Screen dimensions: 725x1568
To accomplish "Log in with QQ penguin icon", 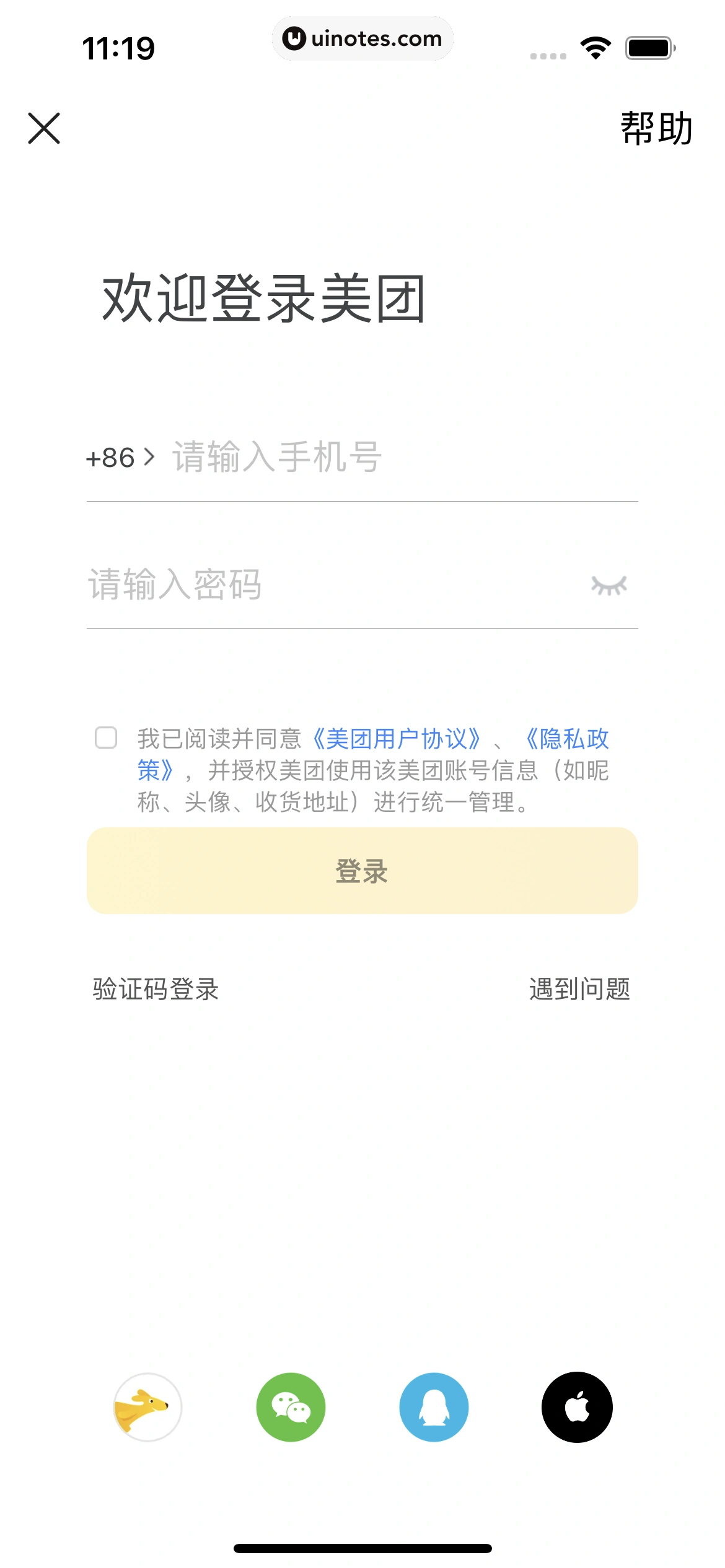I will coord(434,1407).
